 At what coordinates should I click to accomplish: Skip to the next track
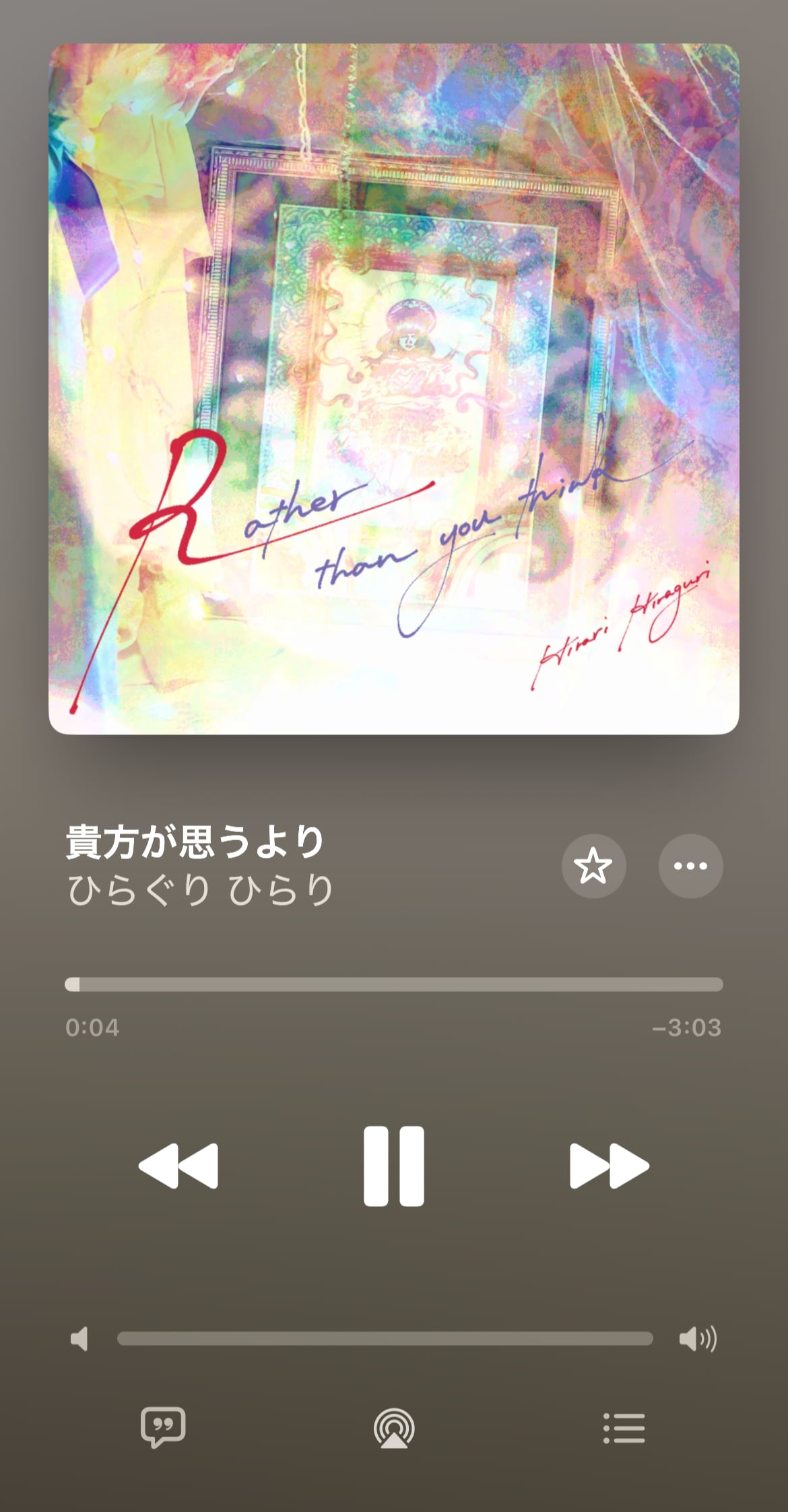pos(610,1166)
